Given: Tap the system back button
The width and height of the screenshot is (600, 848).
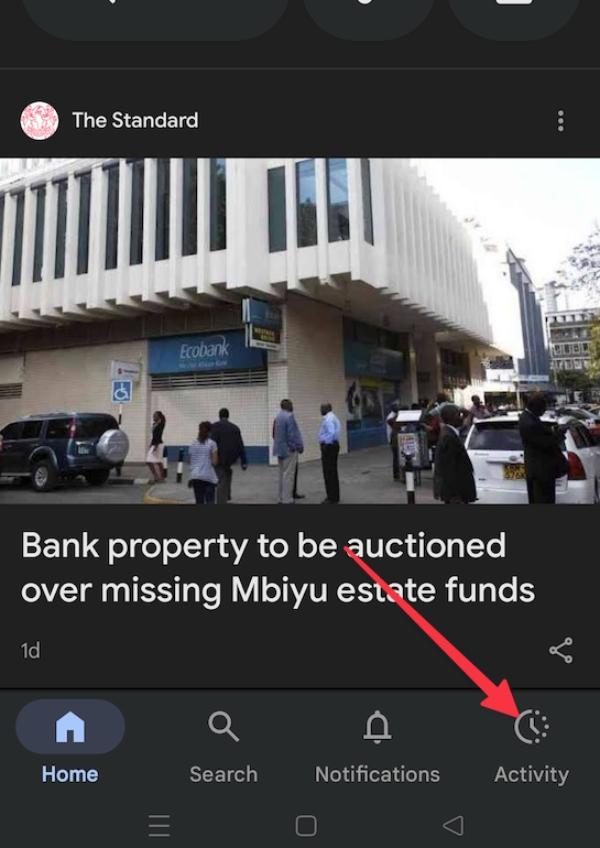Looking at the screenshot, I should (x=453, y=825).
